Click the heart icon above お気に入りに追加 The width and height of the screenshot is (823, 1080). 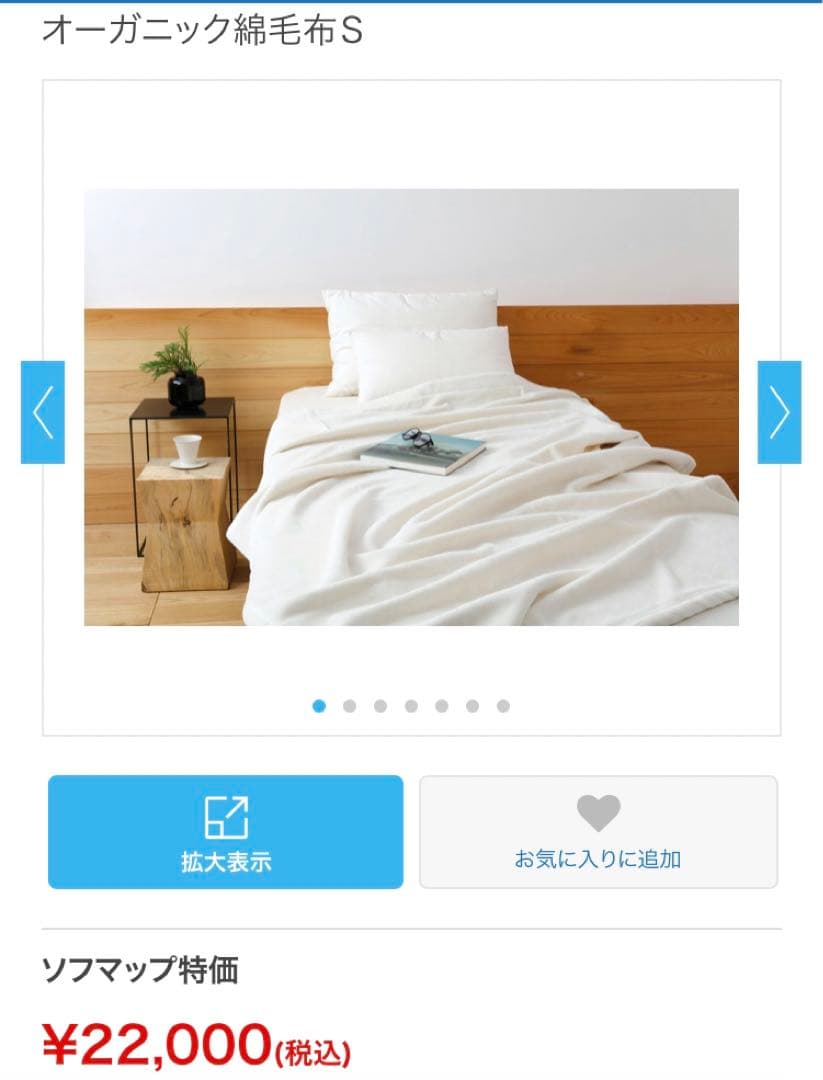tap(598, 813)
